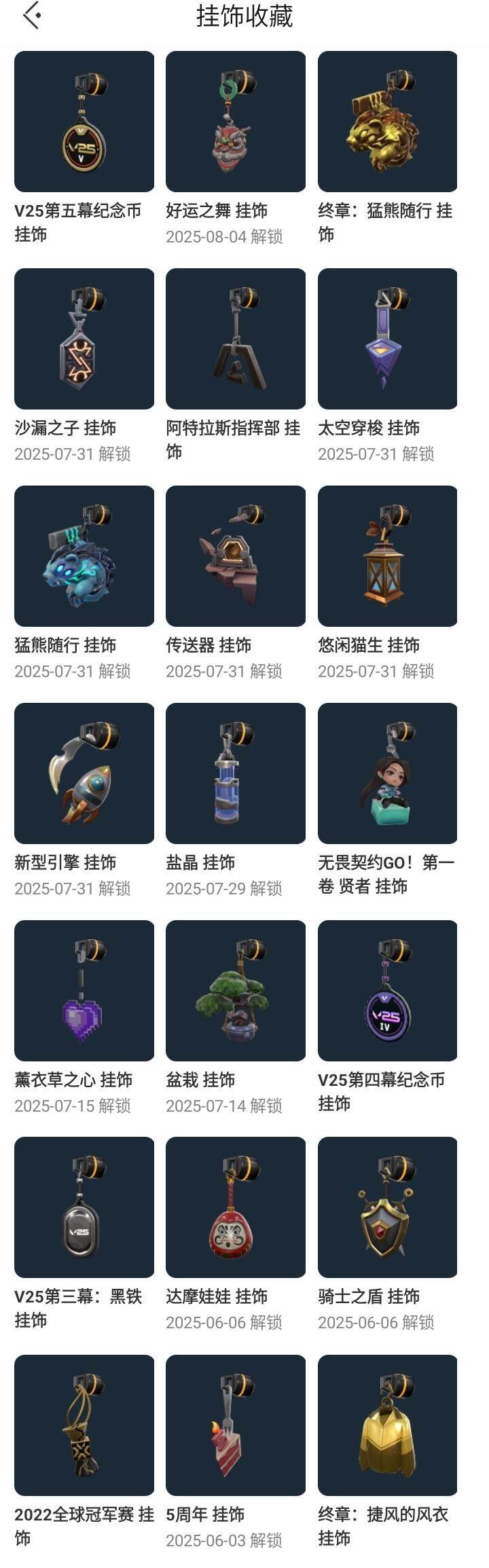Tap 达摩娃娃 挂饰 tile

[236, 1207]
